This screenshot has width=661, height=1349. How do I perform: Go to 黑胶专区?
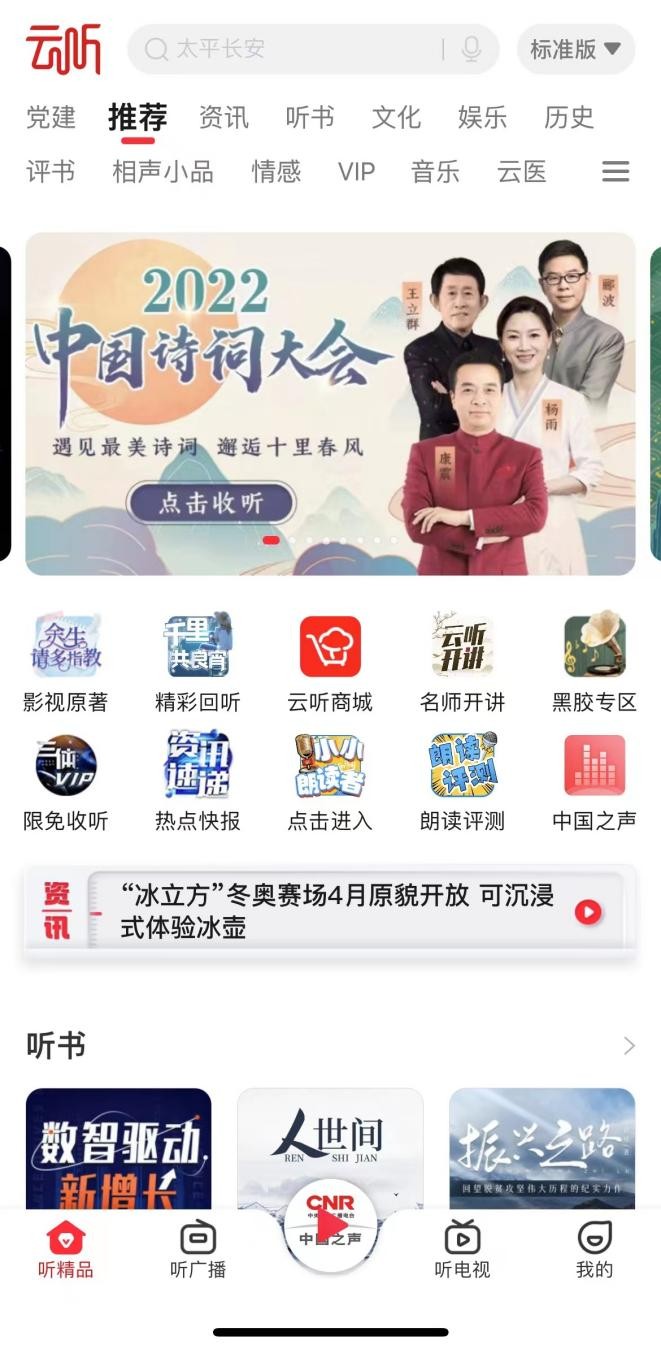(594, 663)
